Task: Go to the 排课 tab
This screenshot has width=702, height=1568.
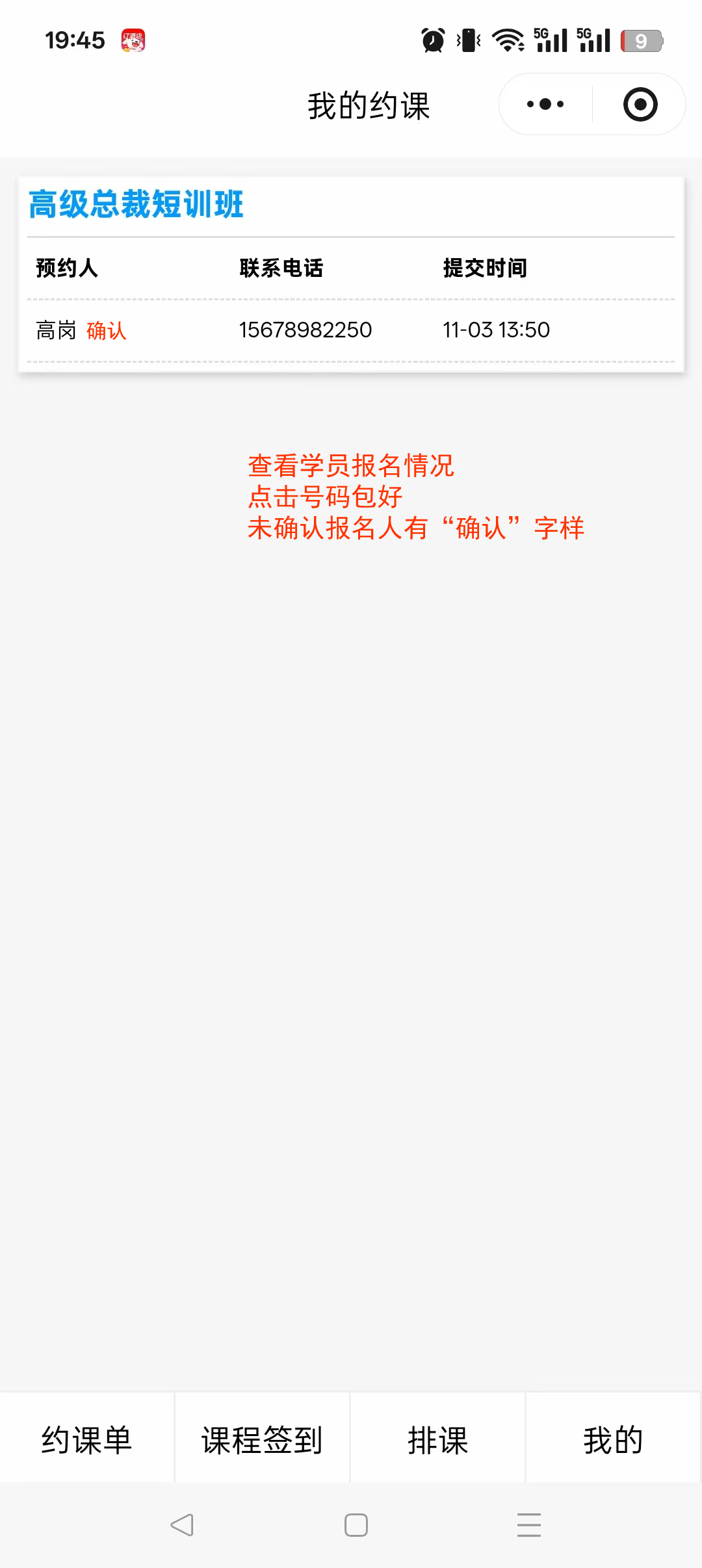Action: 437,1440
